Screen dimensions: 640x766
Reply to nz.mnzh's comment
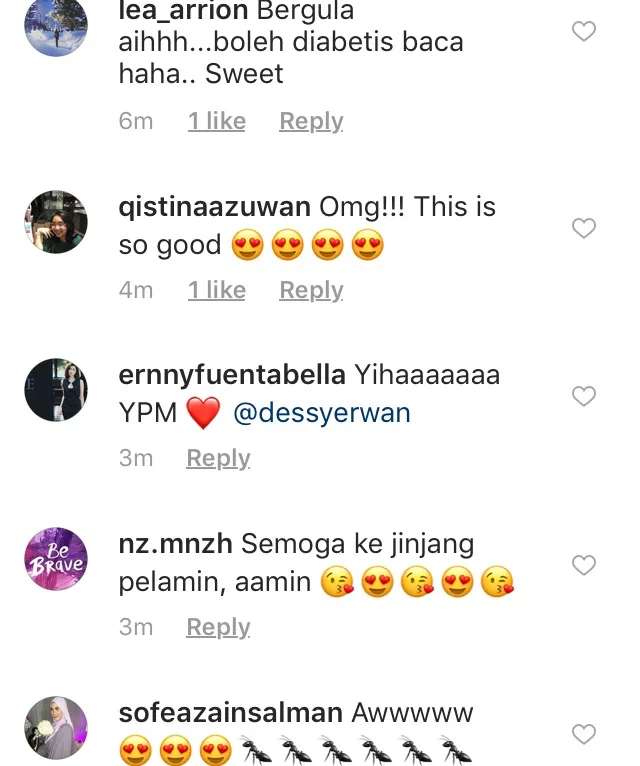coord(218,627)
